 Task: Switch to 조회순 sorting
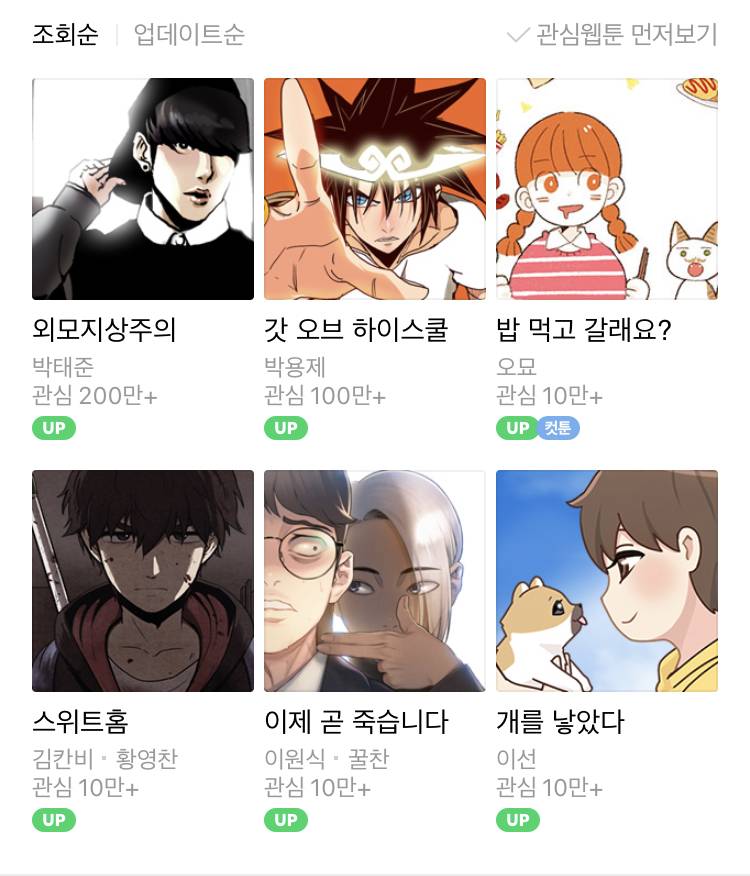(x=65, y=35)
